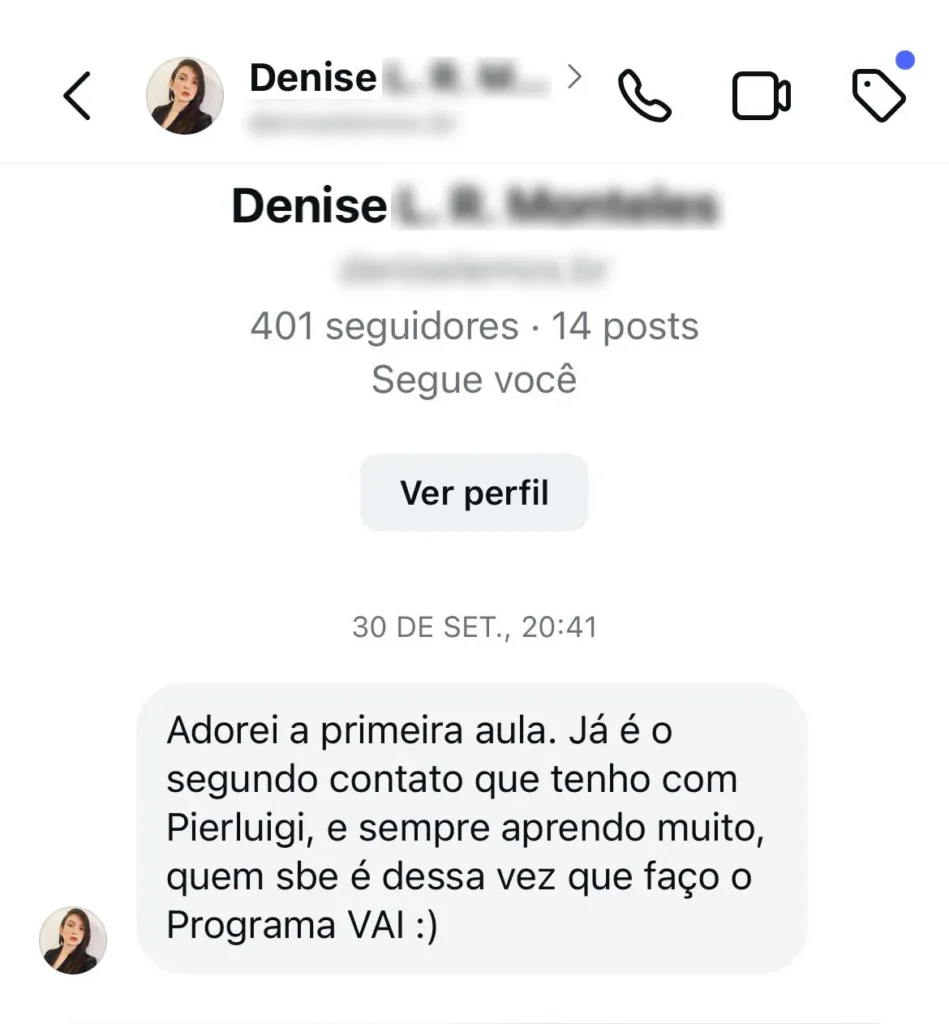Open chat details from Denise's header name
Image resolution: width=949 pixels, height=1024 pixels.
pos(400,78)
